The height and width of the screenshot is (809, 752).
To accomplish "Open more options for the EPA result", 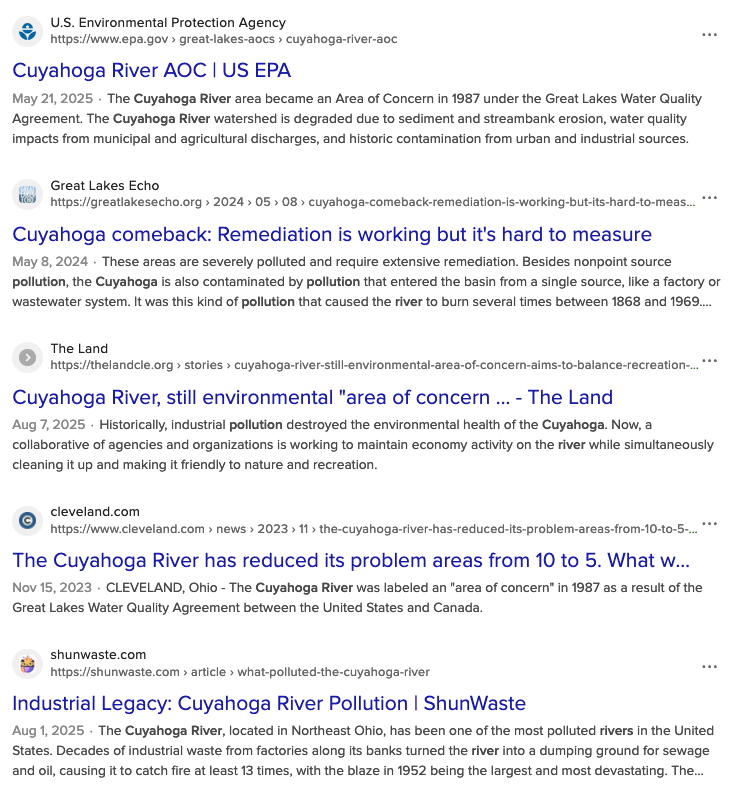I will [x=710, y=34].
